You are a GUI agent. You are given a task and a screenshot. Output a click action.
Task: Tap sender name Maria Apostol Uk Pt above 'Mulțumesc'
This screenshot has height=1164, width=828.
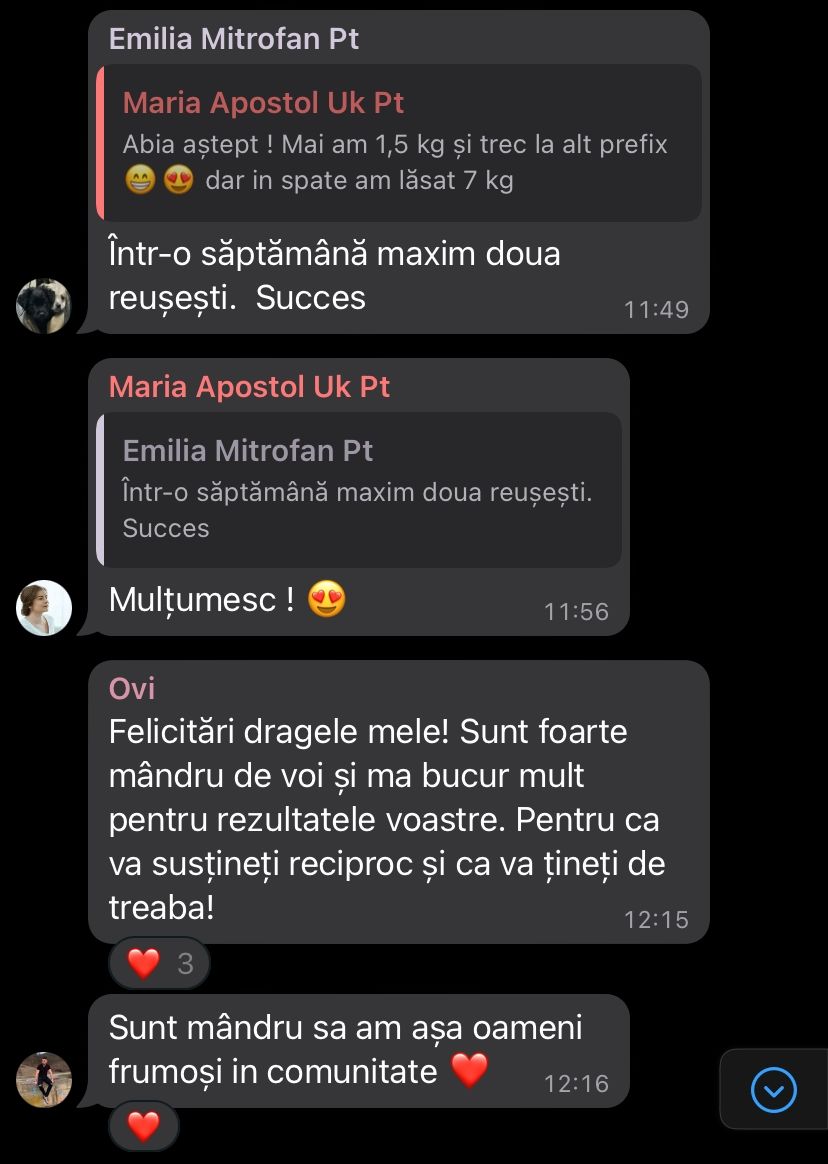249,387
